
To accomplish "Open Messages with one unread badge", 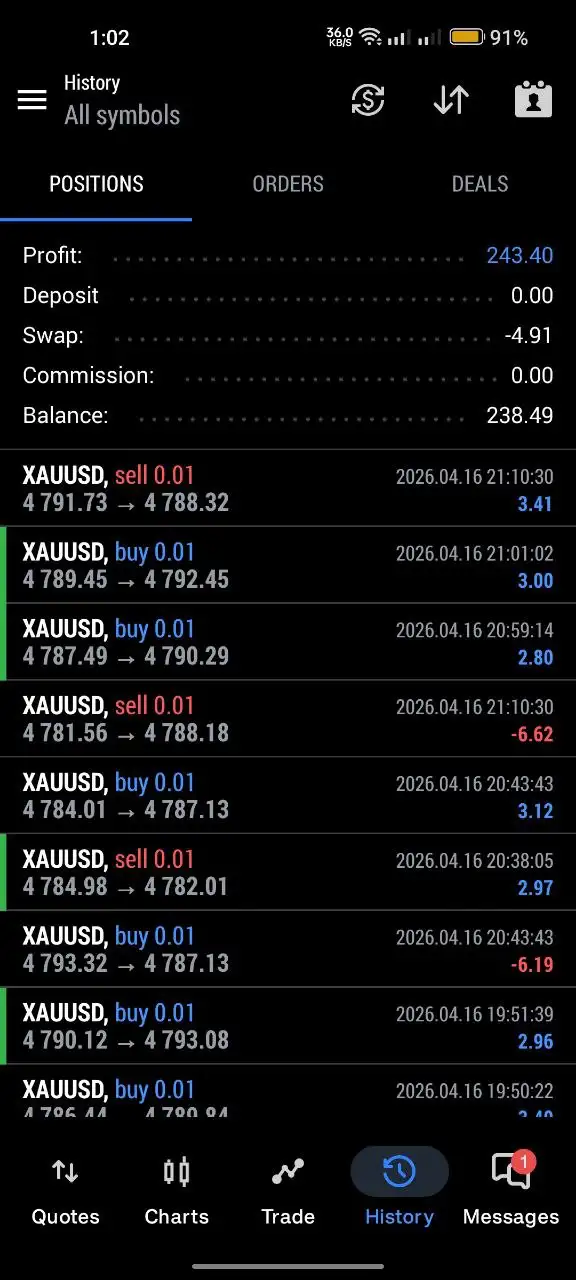I will [511, 1190].
